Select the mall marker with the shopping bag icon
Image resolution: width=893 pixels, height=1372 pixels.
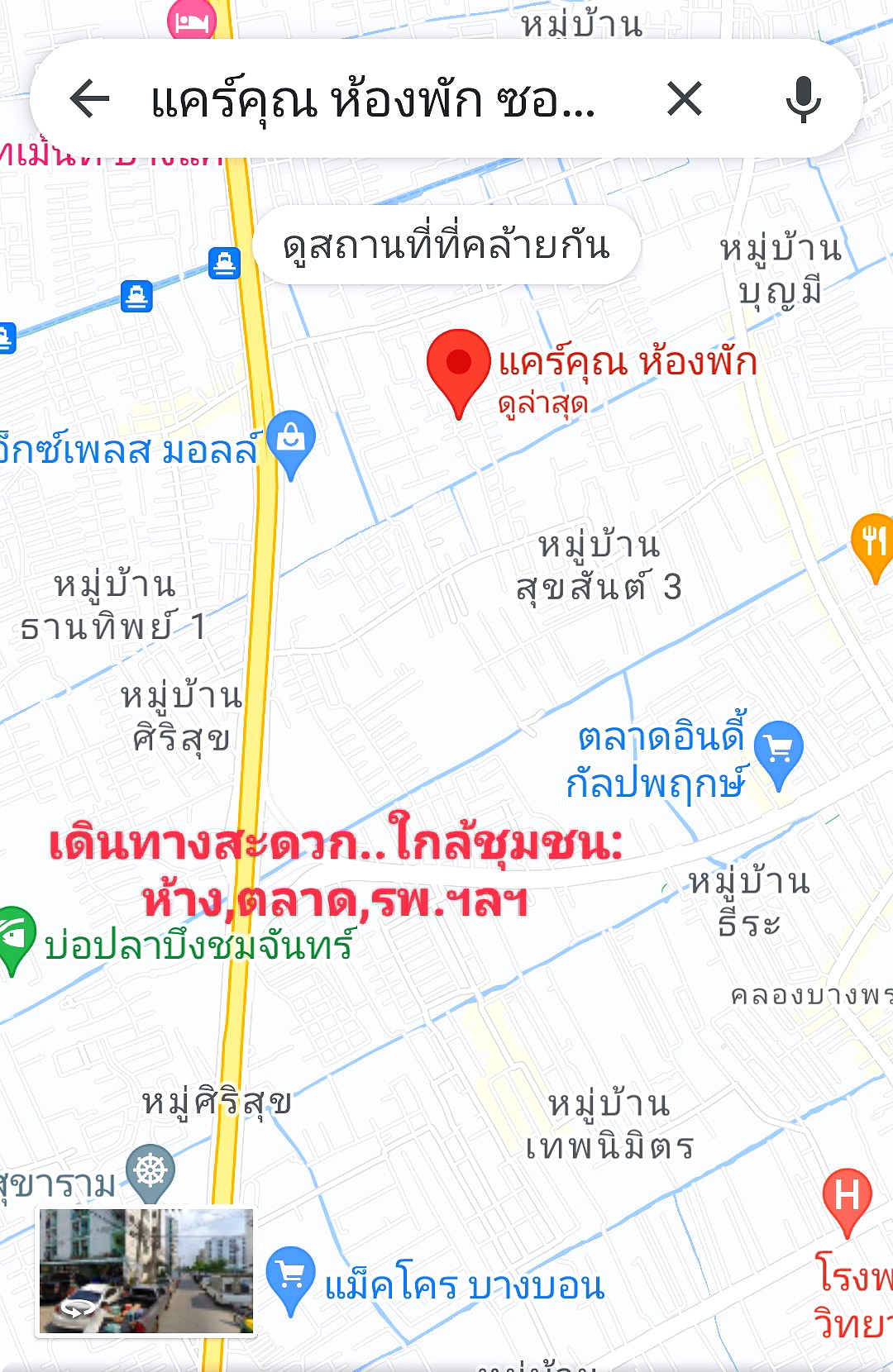(291, 439)
